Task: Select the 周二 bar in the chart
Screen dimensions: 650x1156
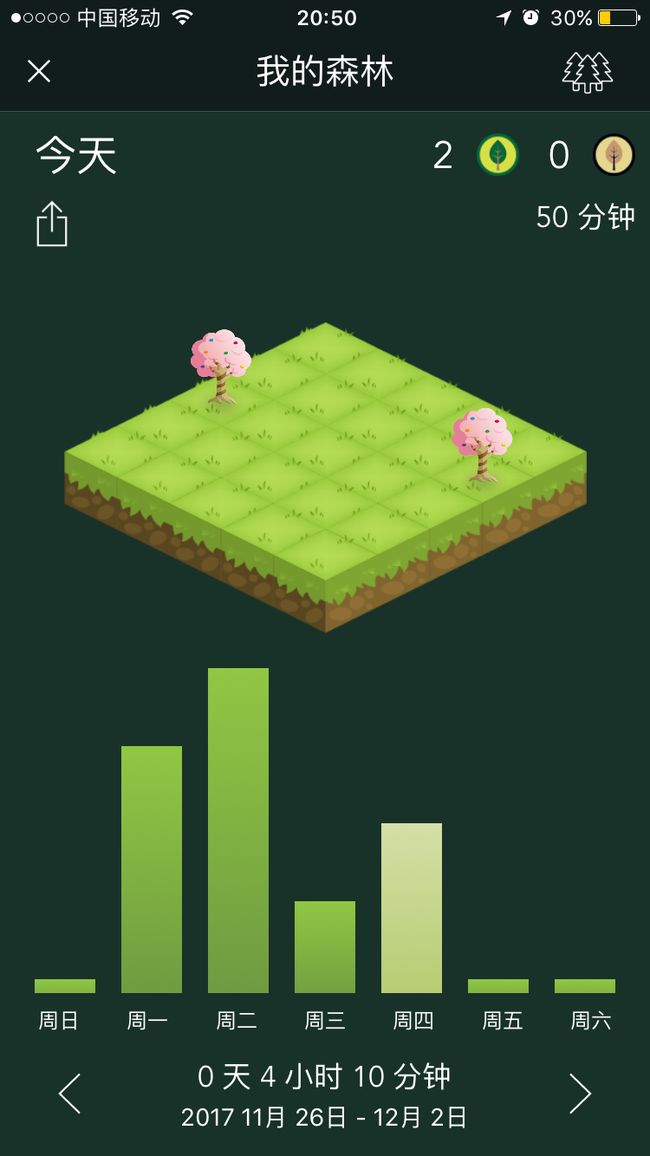Action: [x=238, y=830]
